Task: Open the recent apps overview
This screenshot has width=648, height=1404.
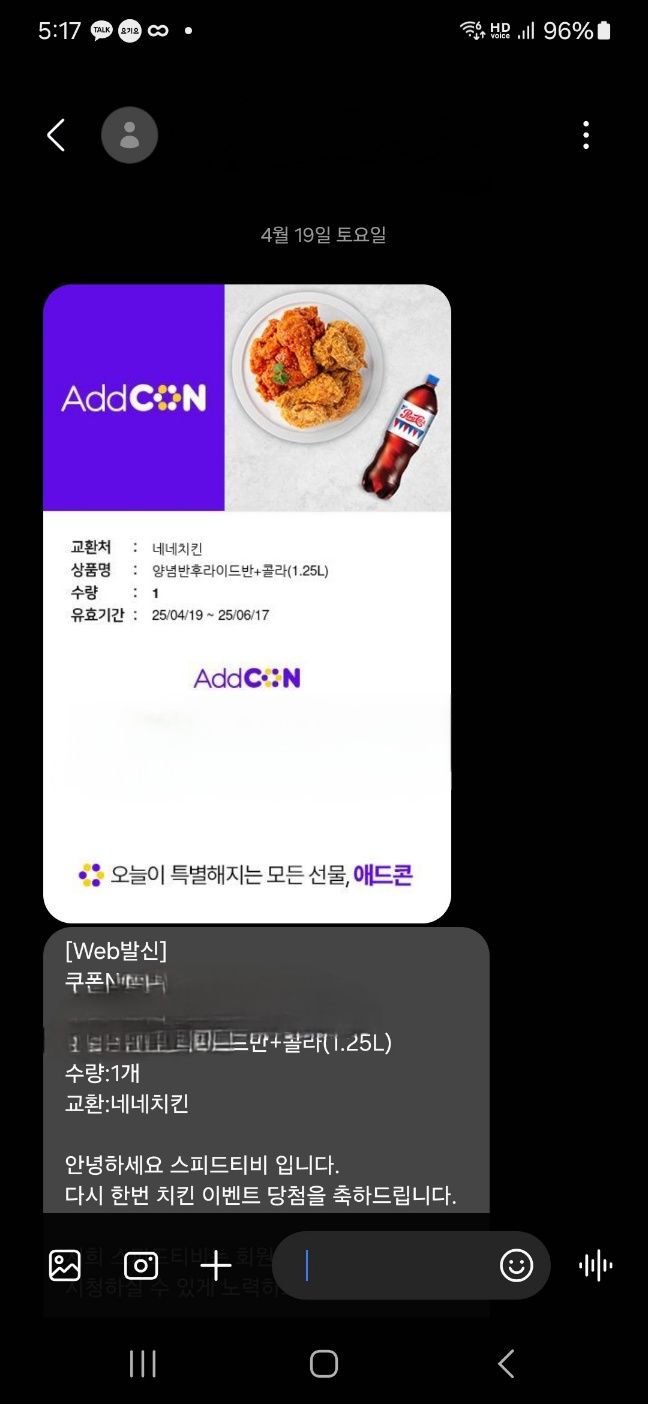Action: point(143,1363)
